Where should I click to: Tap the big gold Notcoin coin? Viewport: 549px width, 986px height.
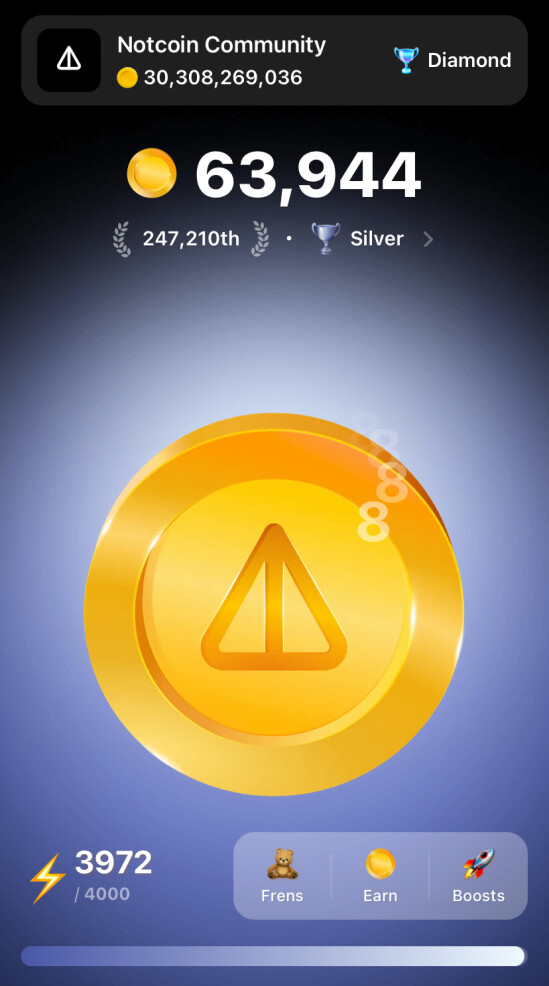[x=274, y=604]
